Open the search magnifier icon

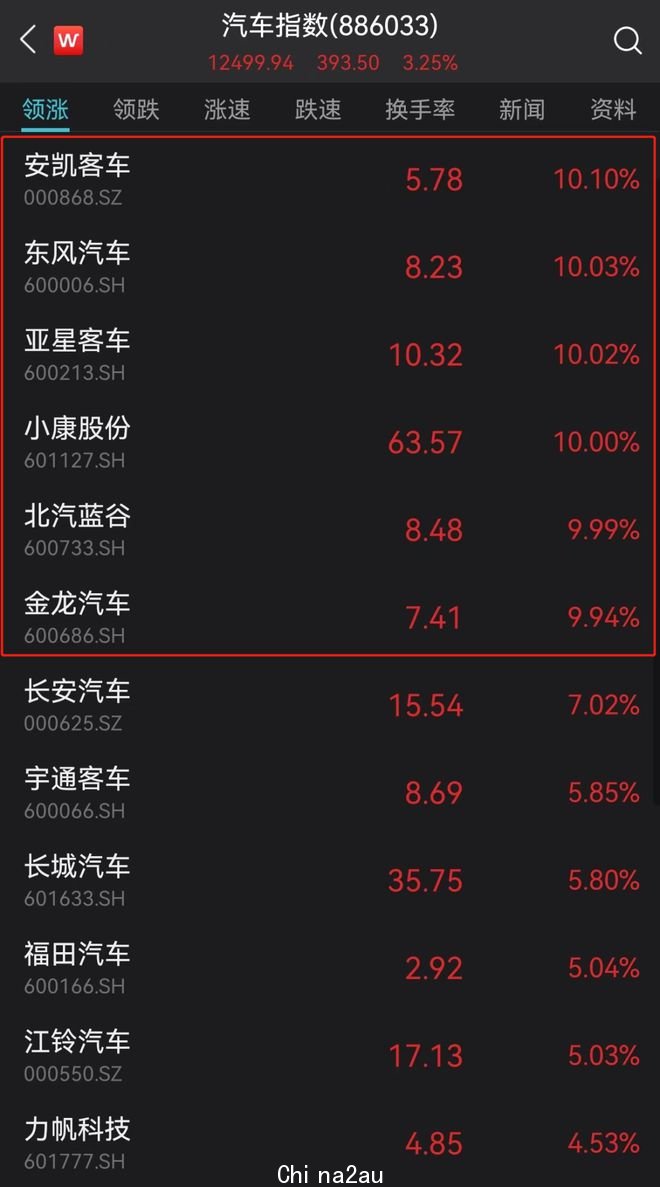click(x=627, y=40)
